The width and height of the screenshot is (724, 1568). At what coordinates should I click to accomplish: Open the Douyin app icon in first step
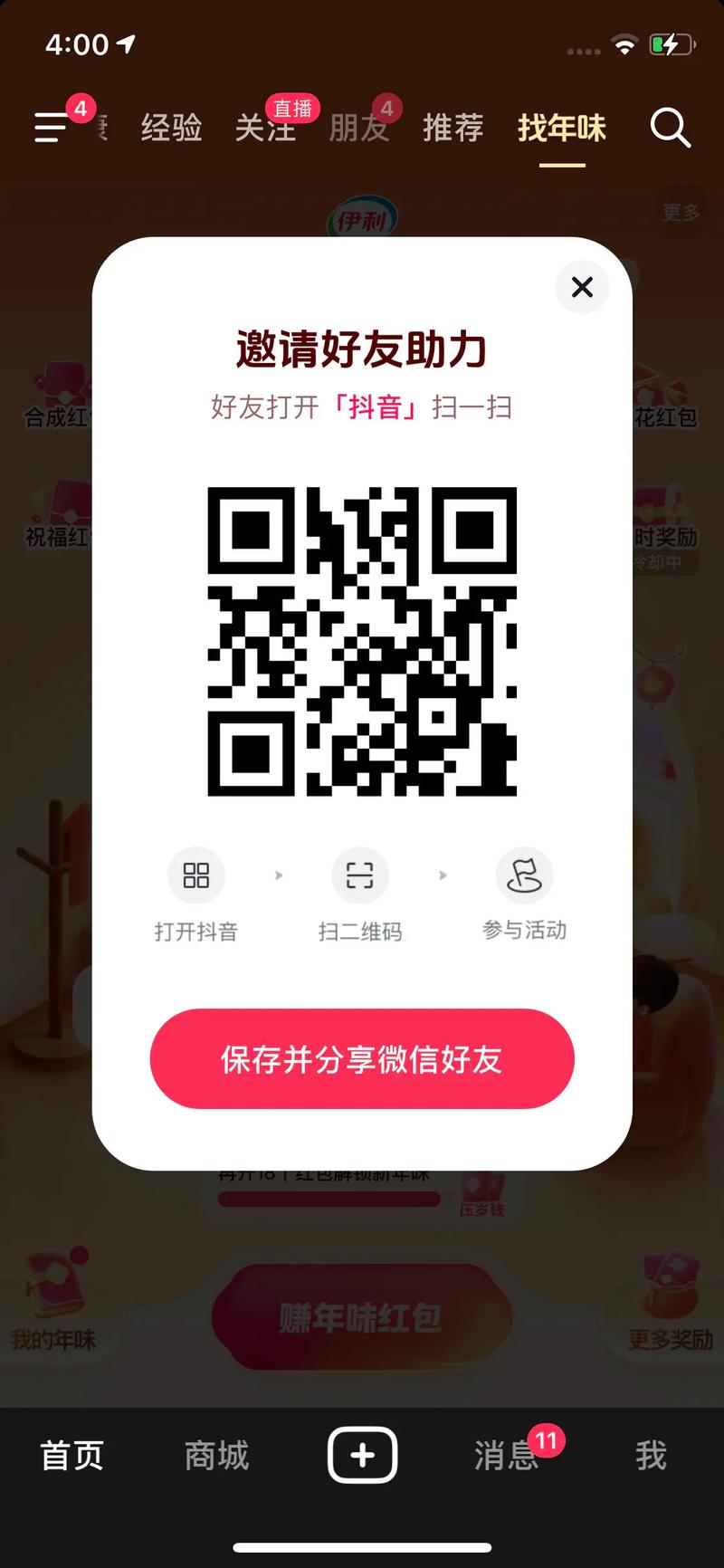coord(195,875)
